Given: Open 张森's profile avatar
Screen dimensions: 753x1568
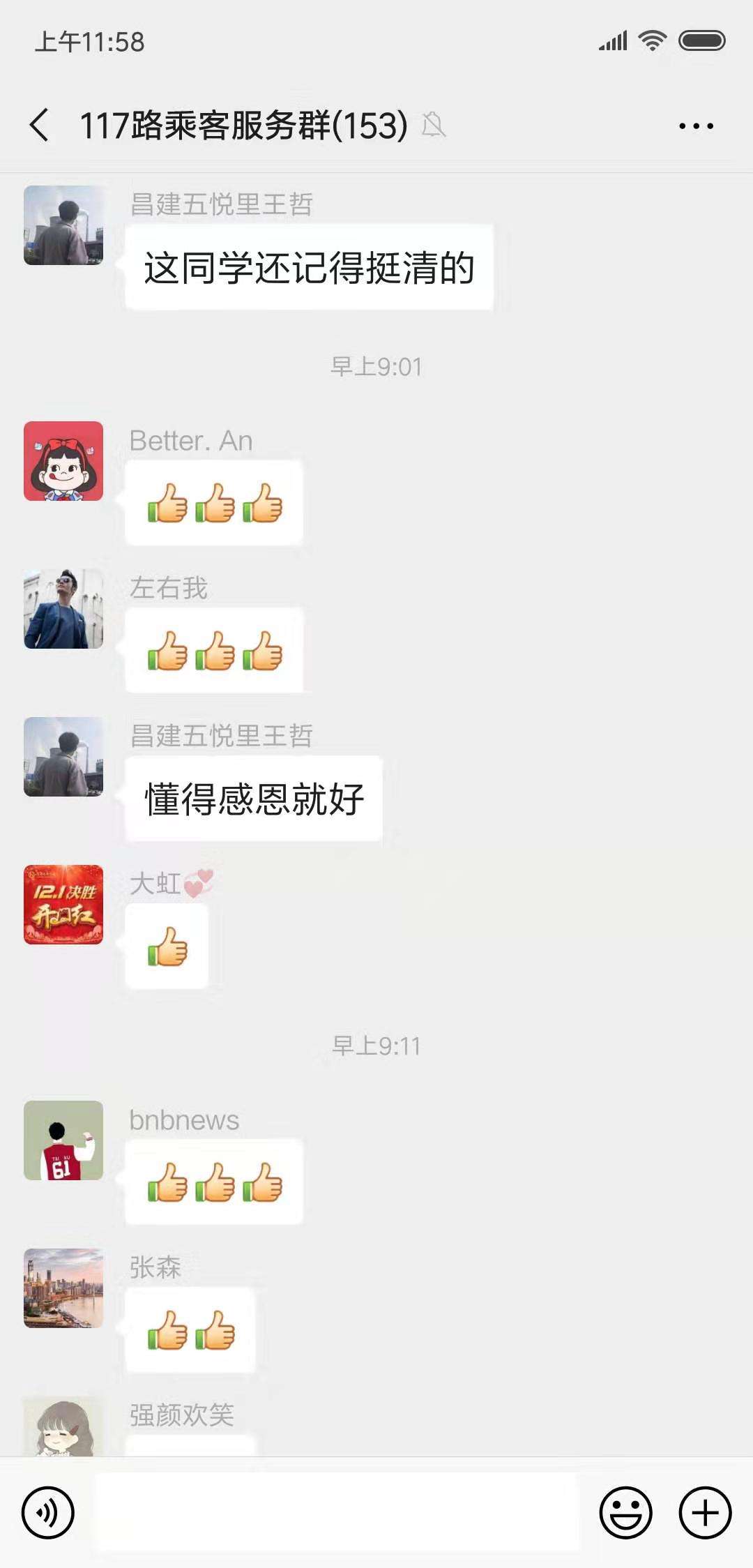Looking at the screenshot, I should pos(63,1288).
